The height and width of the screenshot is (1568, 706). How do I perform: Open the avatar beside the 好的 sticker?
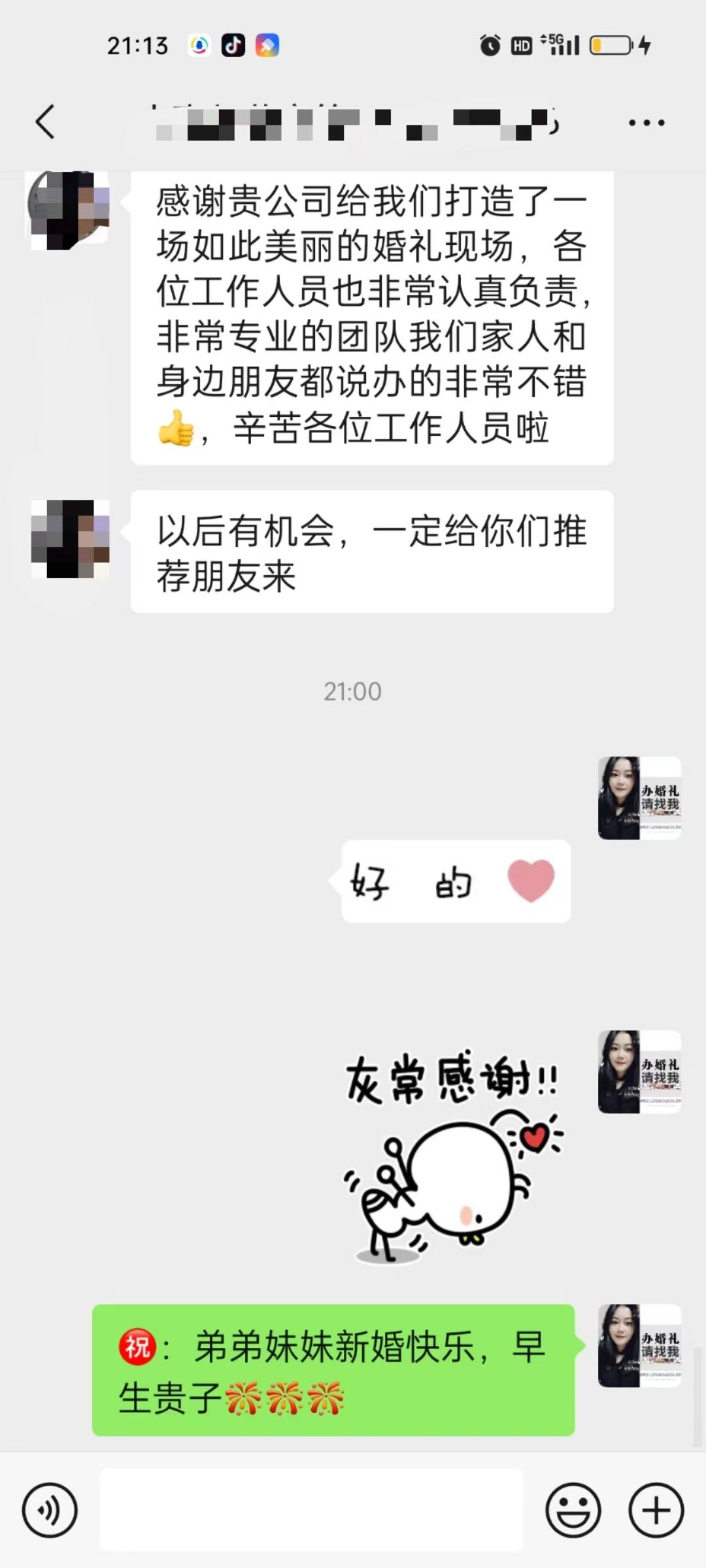pyautogui.click(x=639, y=798)
